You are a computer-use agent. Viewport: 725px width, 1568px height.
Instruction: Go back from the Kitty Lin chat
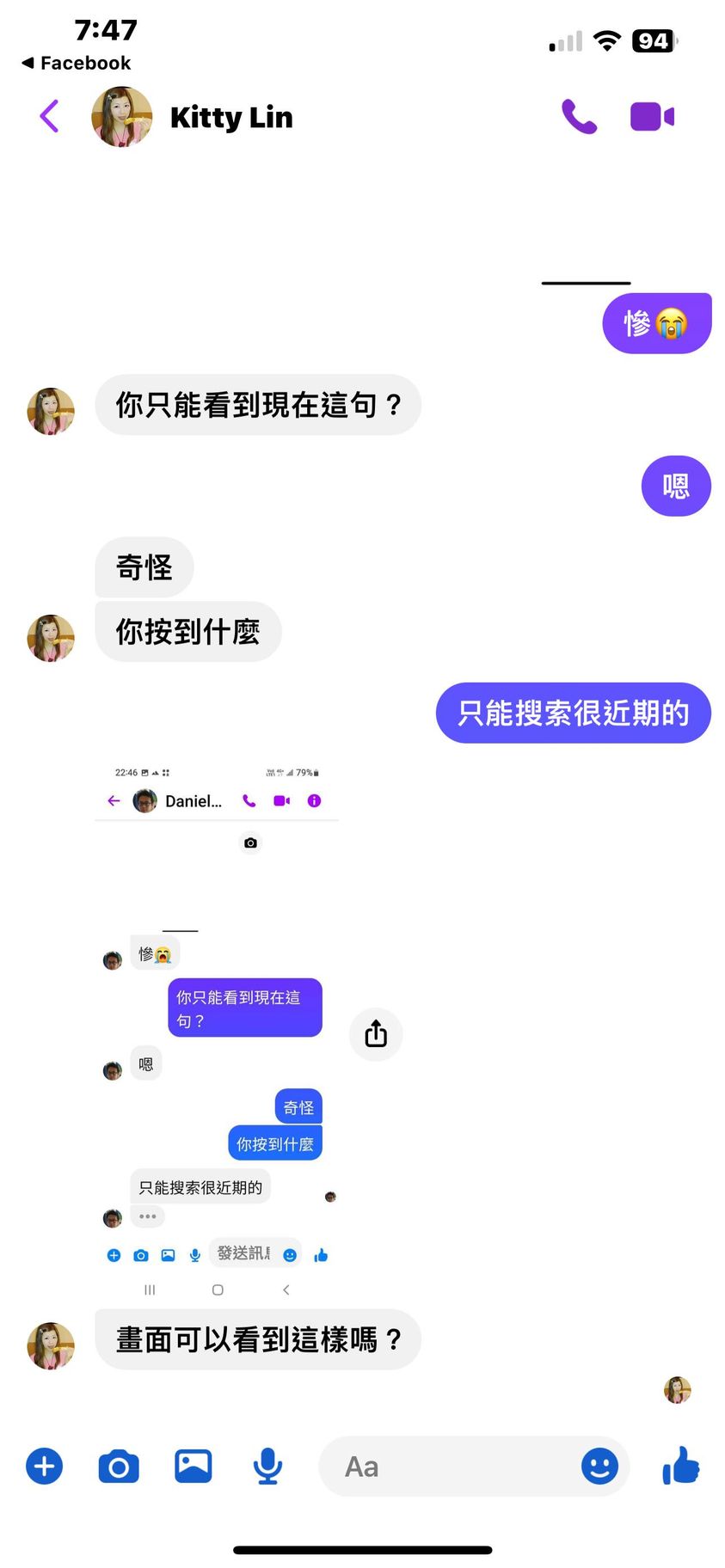(50, 117)
